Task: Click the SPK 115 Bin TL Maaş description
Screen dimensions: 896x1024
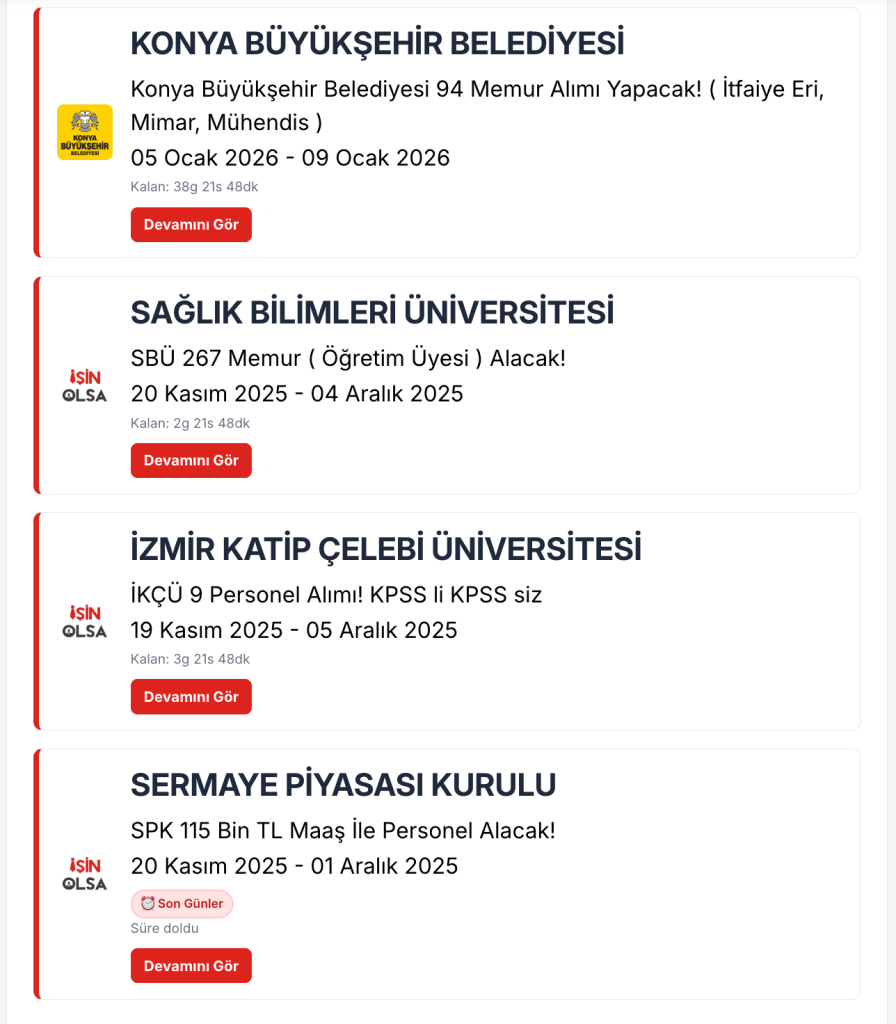Action: [343, 830]
